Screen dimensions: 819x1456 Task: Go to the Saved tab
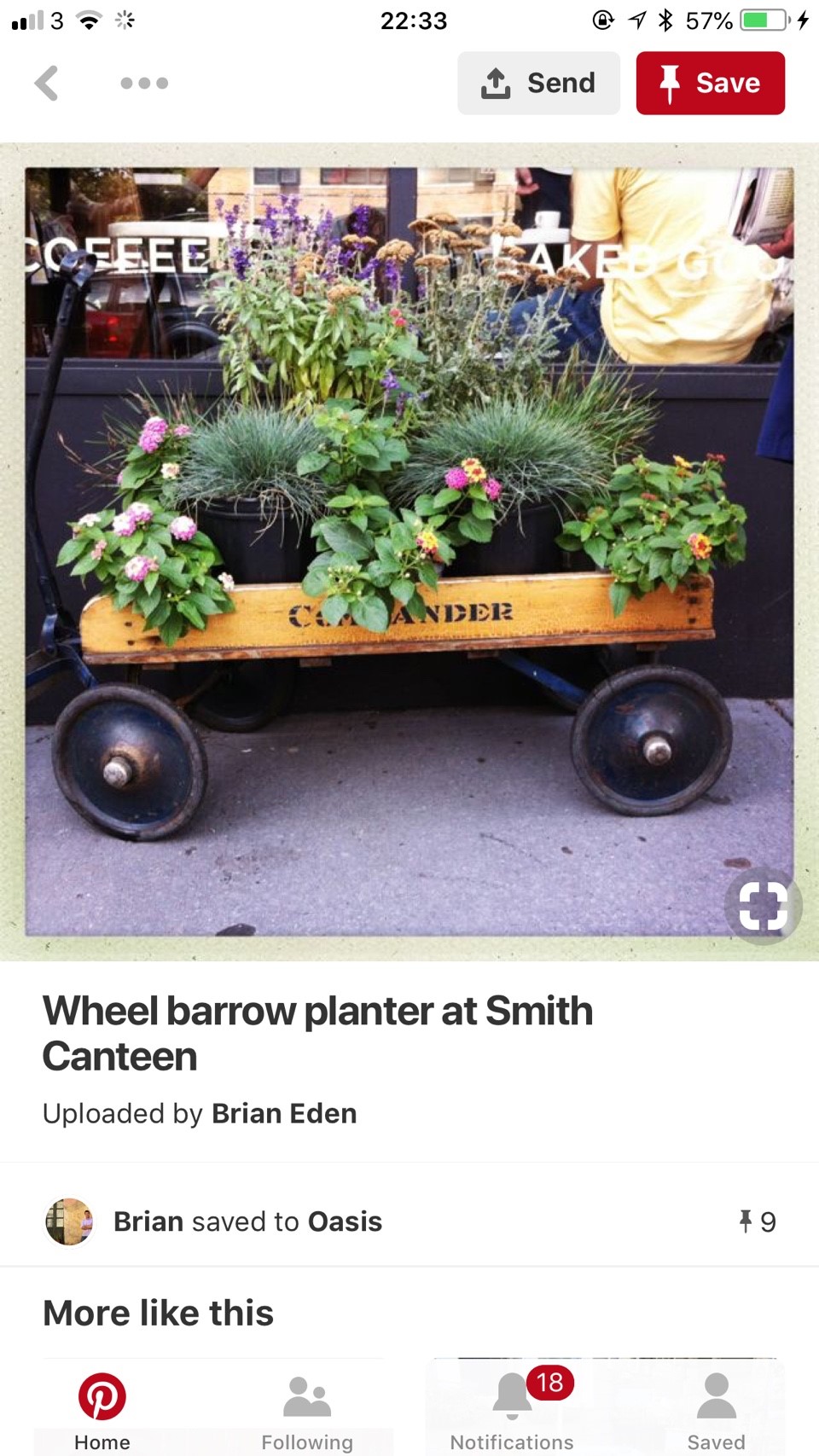[717, 1411]
